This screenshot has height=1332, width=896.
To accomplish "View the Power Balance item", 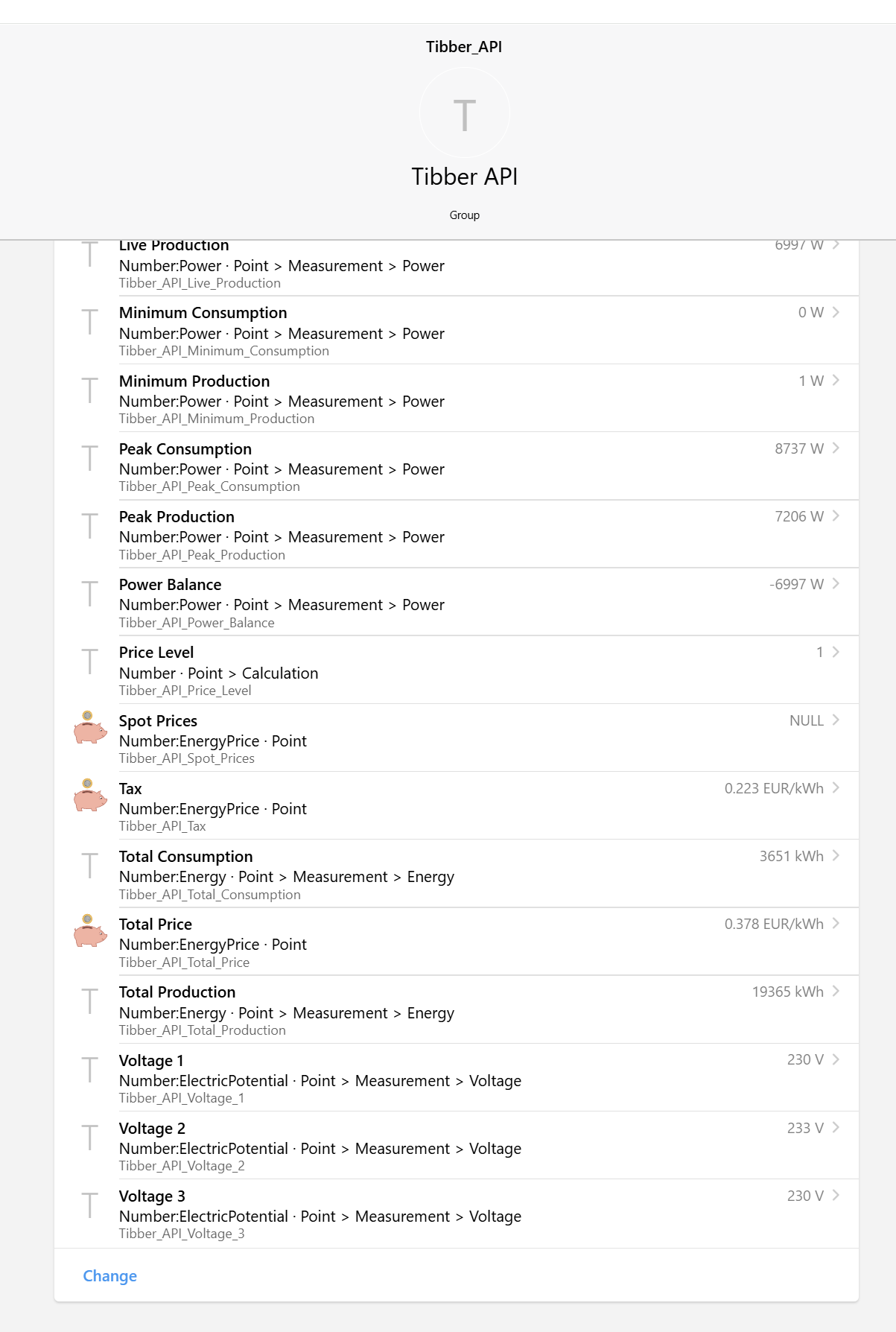I will pos(456,602).
